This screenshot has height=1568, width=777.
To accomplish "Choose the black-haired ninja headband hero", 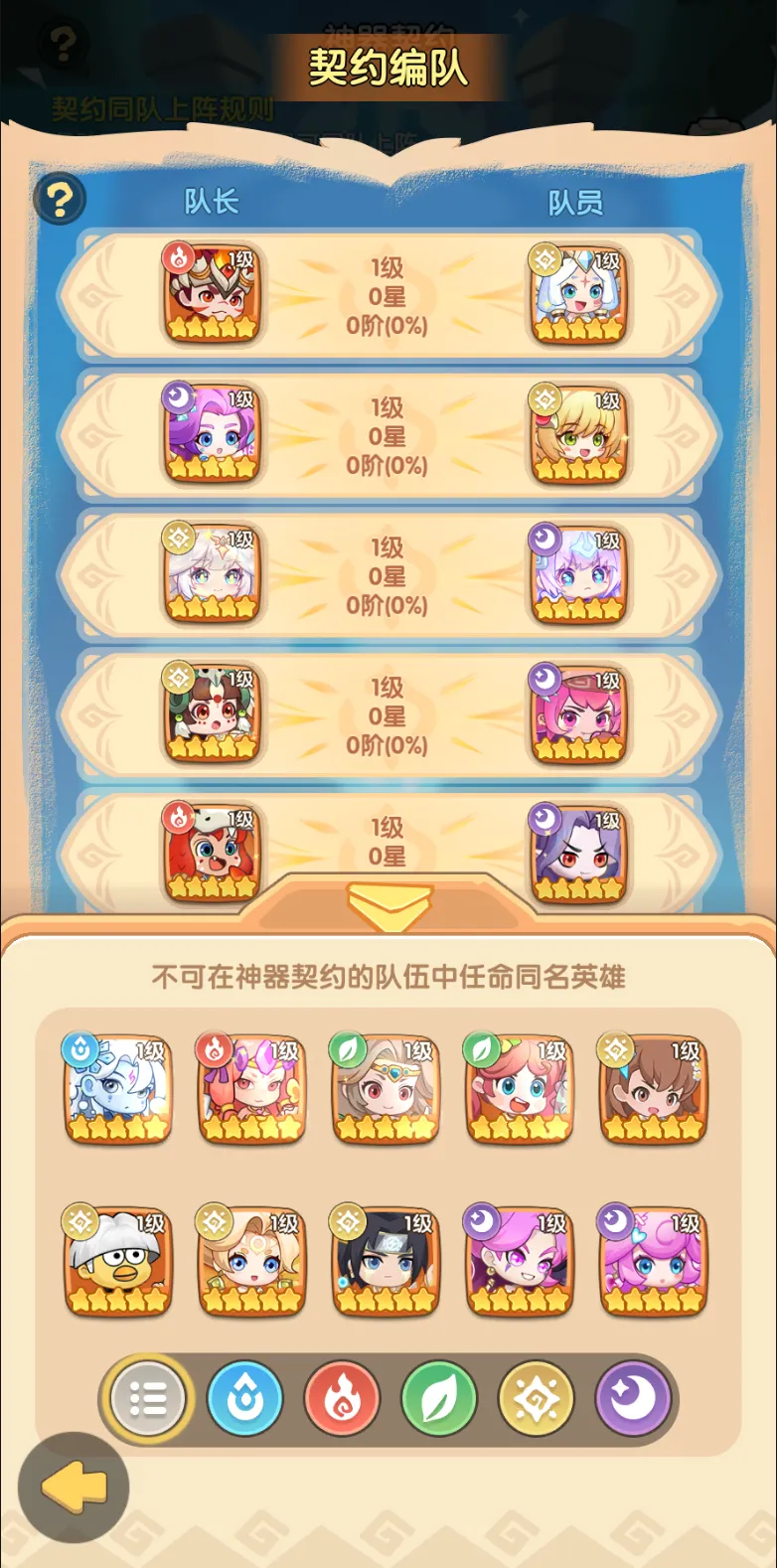I will [386, 1262].
